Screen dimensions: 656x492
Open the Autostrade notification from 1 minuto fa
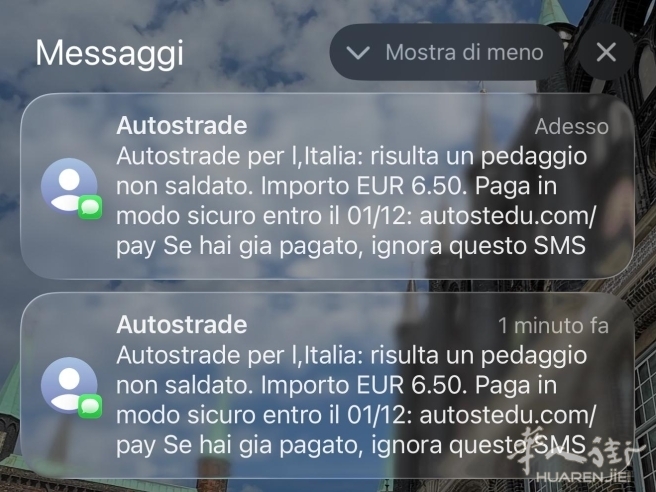pyautogui.click(x=330, y=385)
